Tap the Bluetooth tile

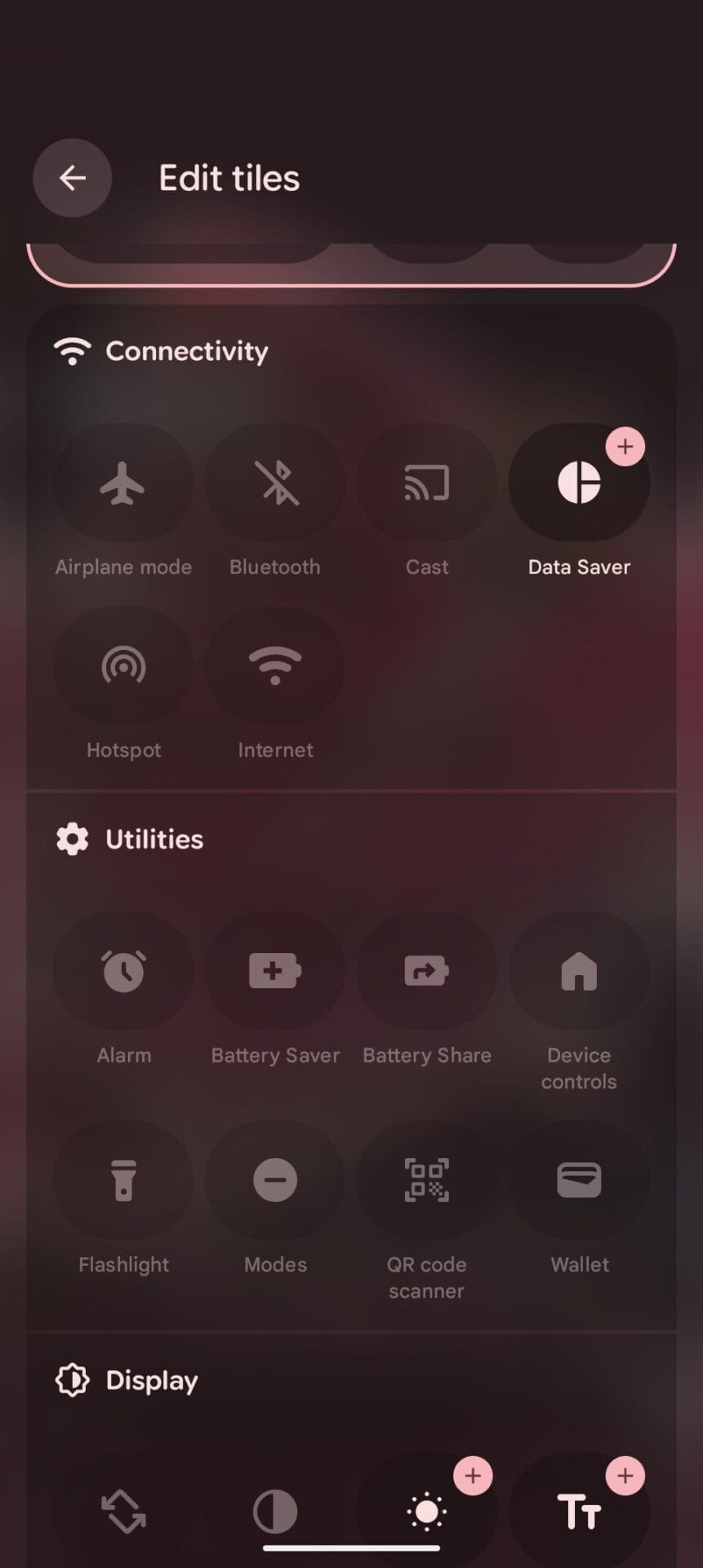click(x=275, y=482)
